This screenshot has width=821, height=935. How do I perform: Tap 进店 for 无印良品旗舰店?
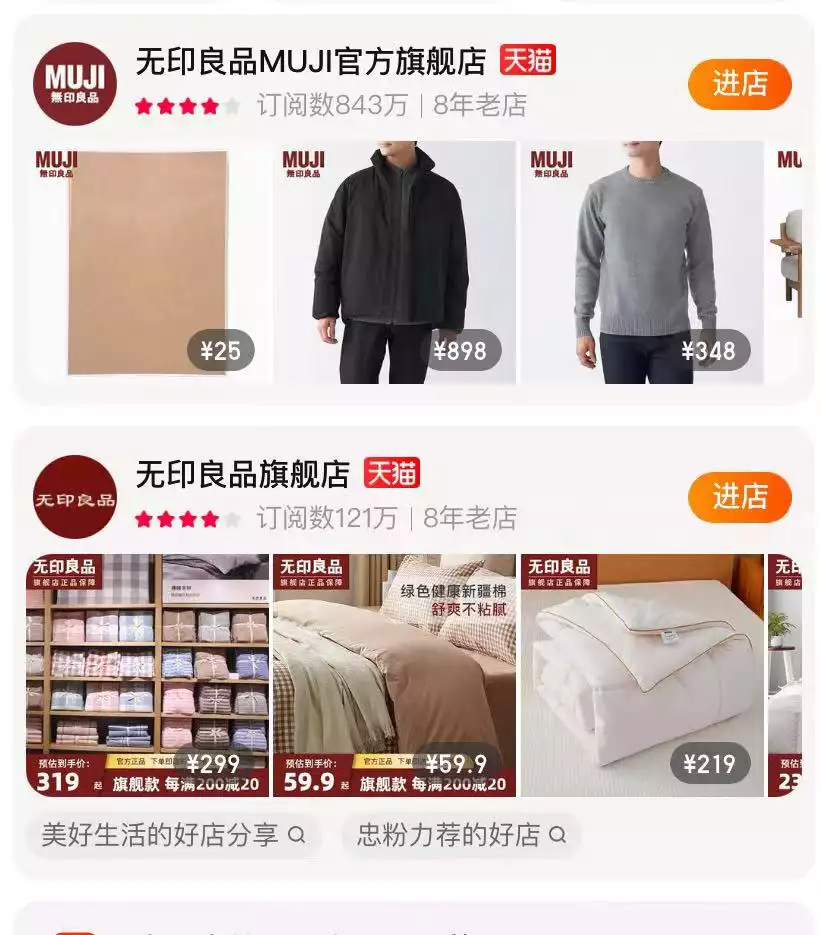click(x=739, y=497)
